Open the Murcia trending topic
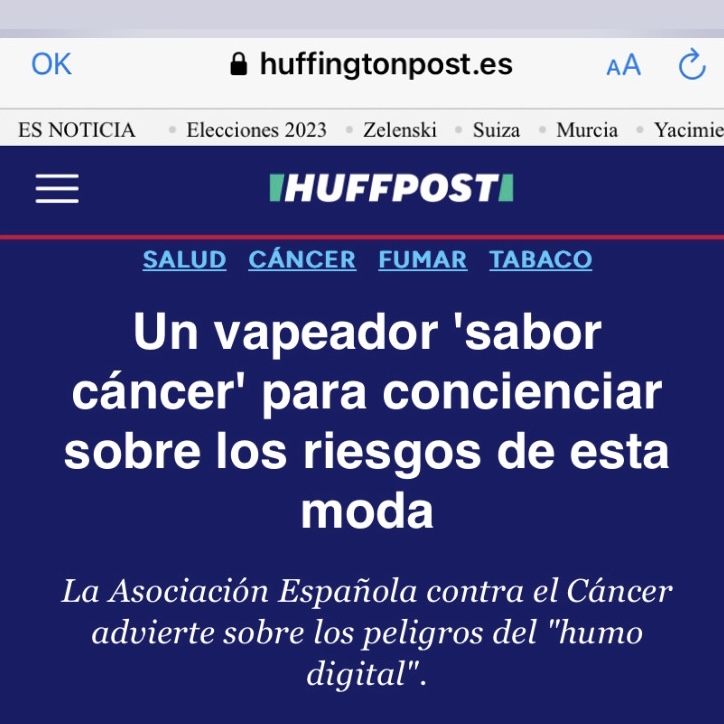724x724 pixels. tap(586, 130)
